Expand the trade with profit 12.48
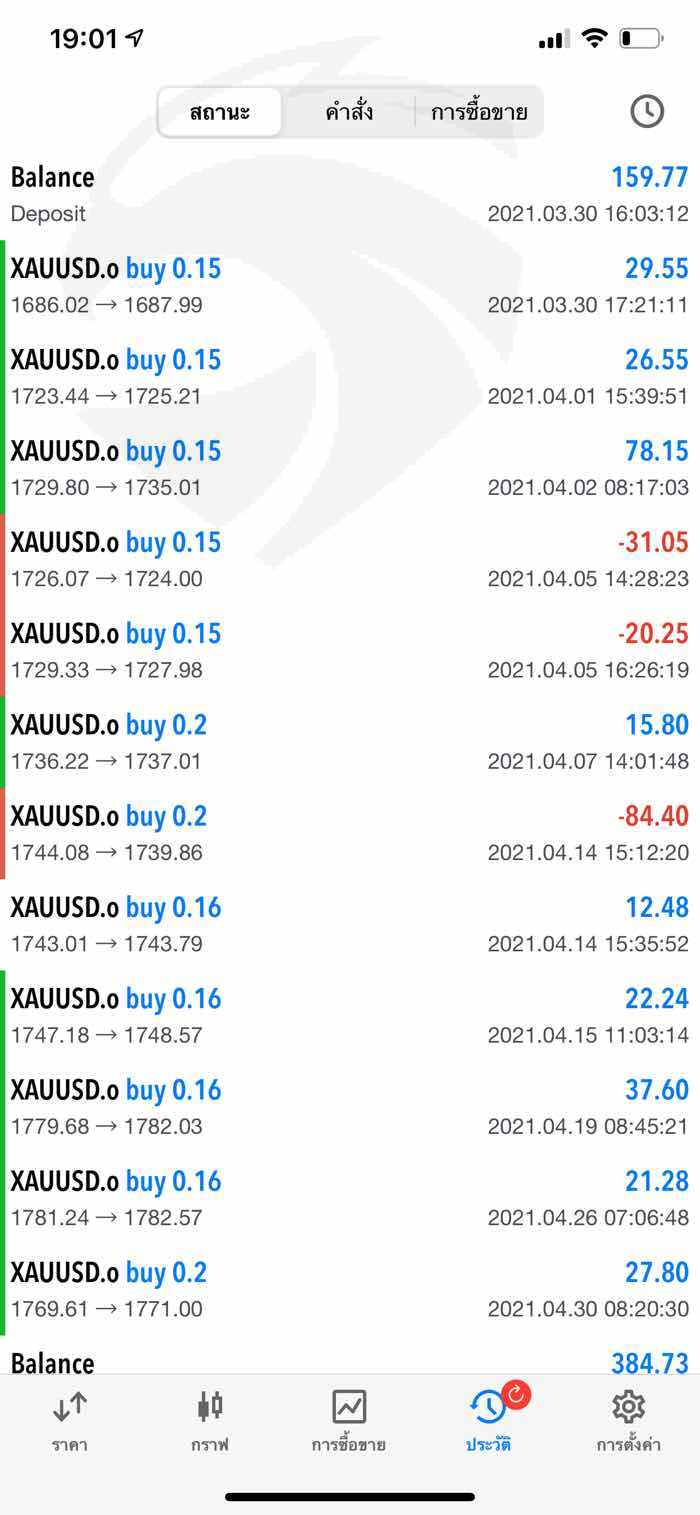 350,924
